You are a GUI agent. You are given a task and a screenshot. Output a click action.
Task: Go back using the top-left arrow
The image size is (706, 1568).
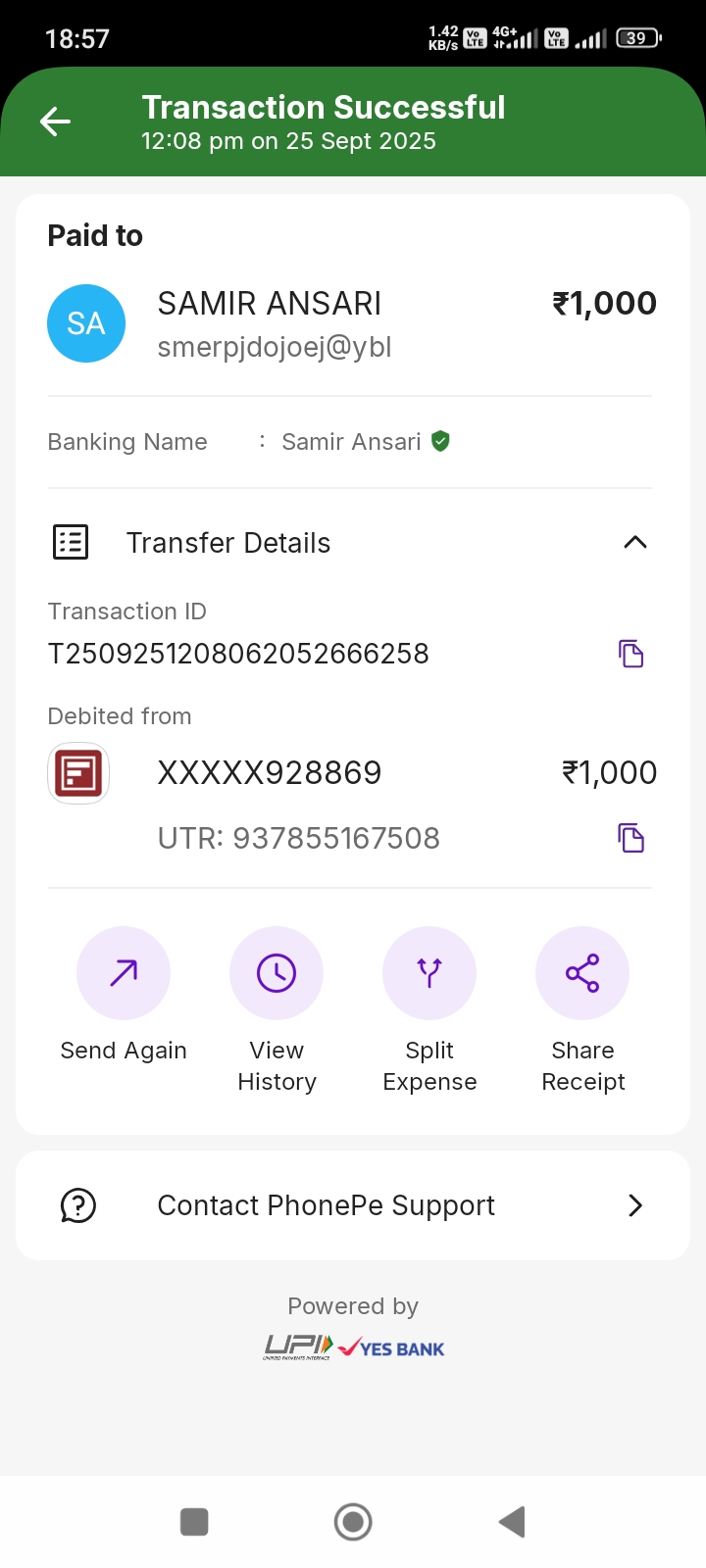click(56, 122)
